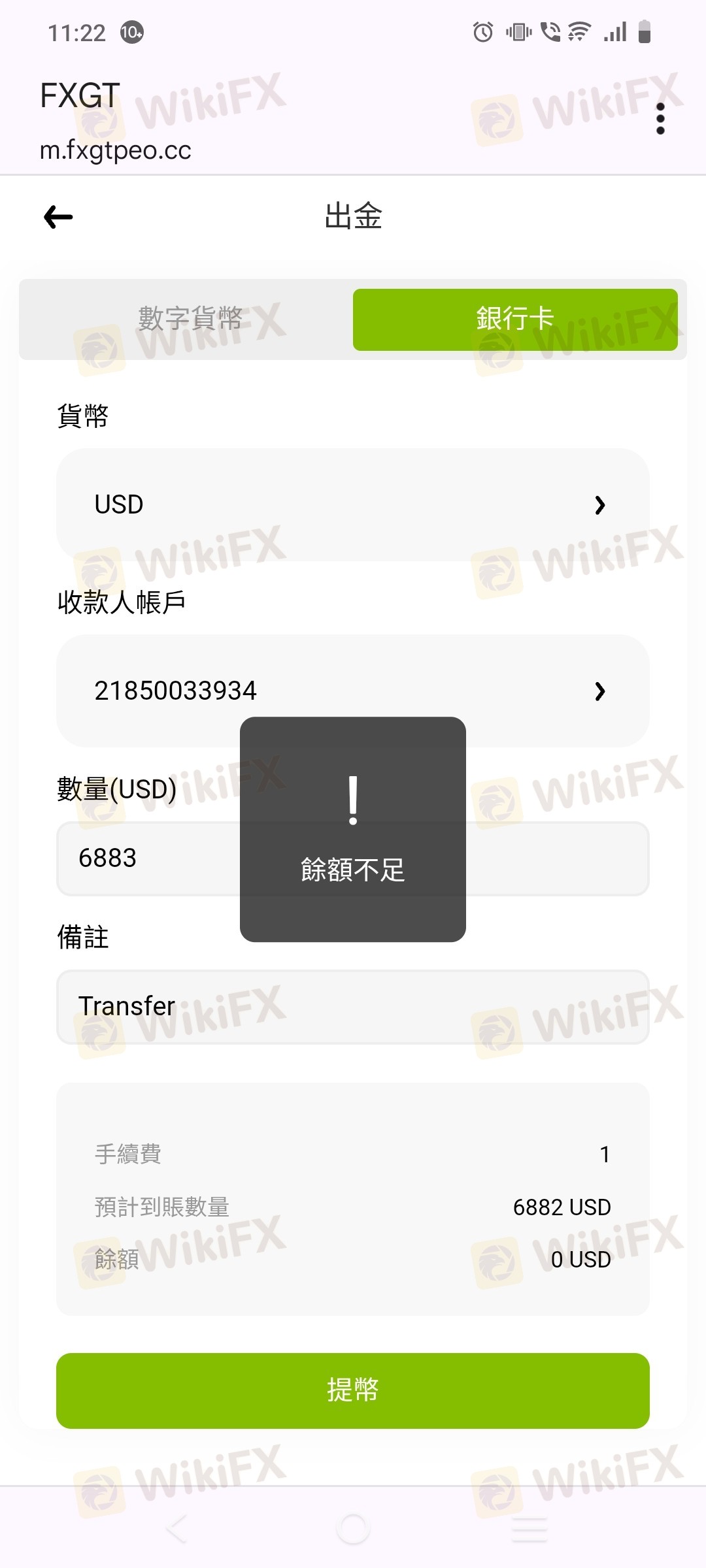Tap the system home button
This screenshot has height=1568, width=706.
tap(353, 1529)
